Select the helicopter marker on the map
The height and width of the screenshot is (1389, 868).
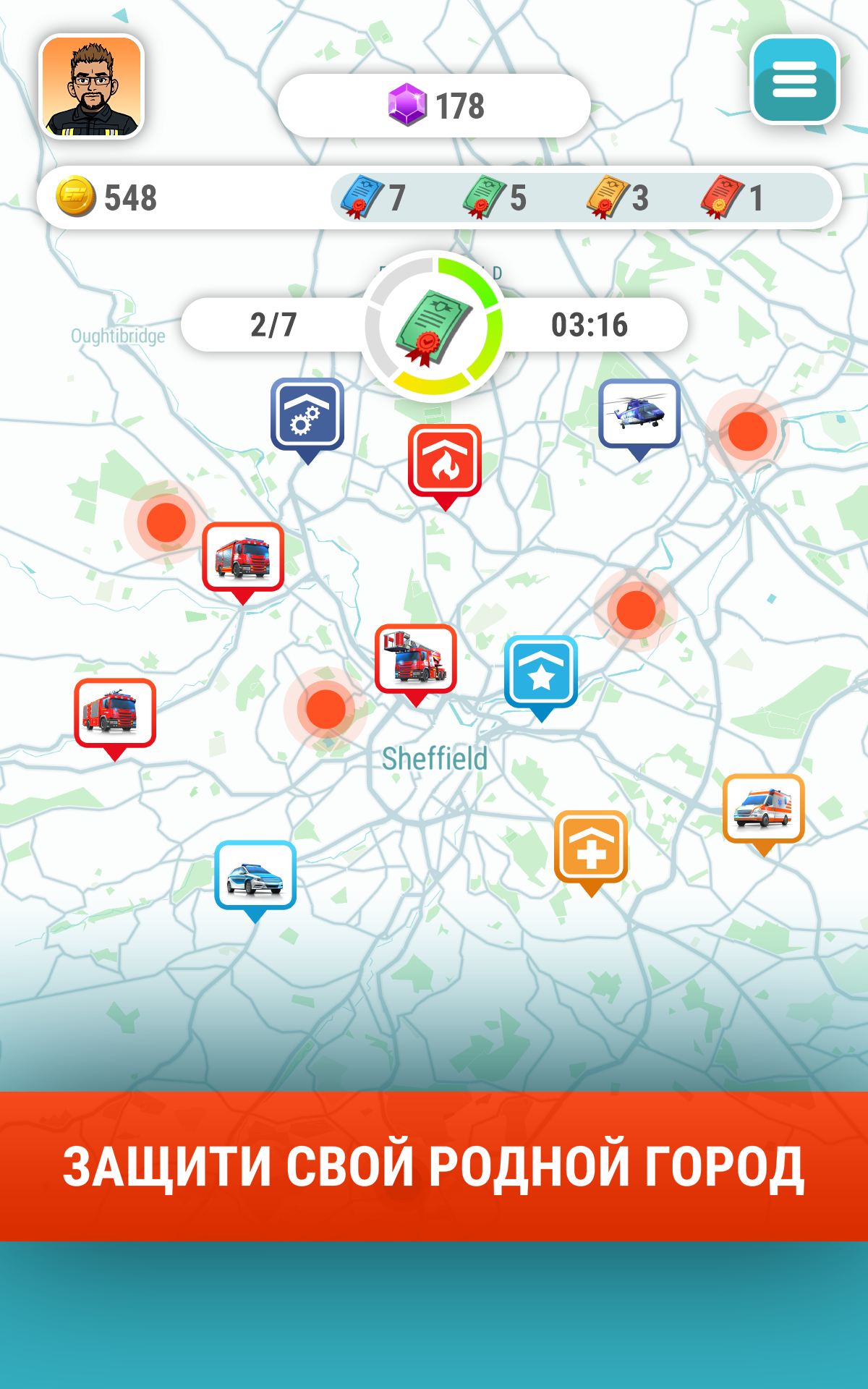click(639, 420)
